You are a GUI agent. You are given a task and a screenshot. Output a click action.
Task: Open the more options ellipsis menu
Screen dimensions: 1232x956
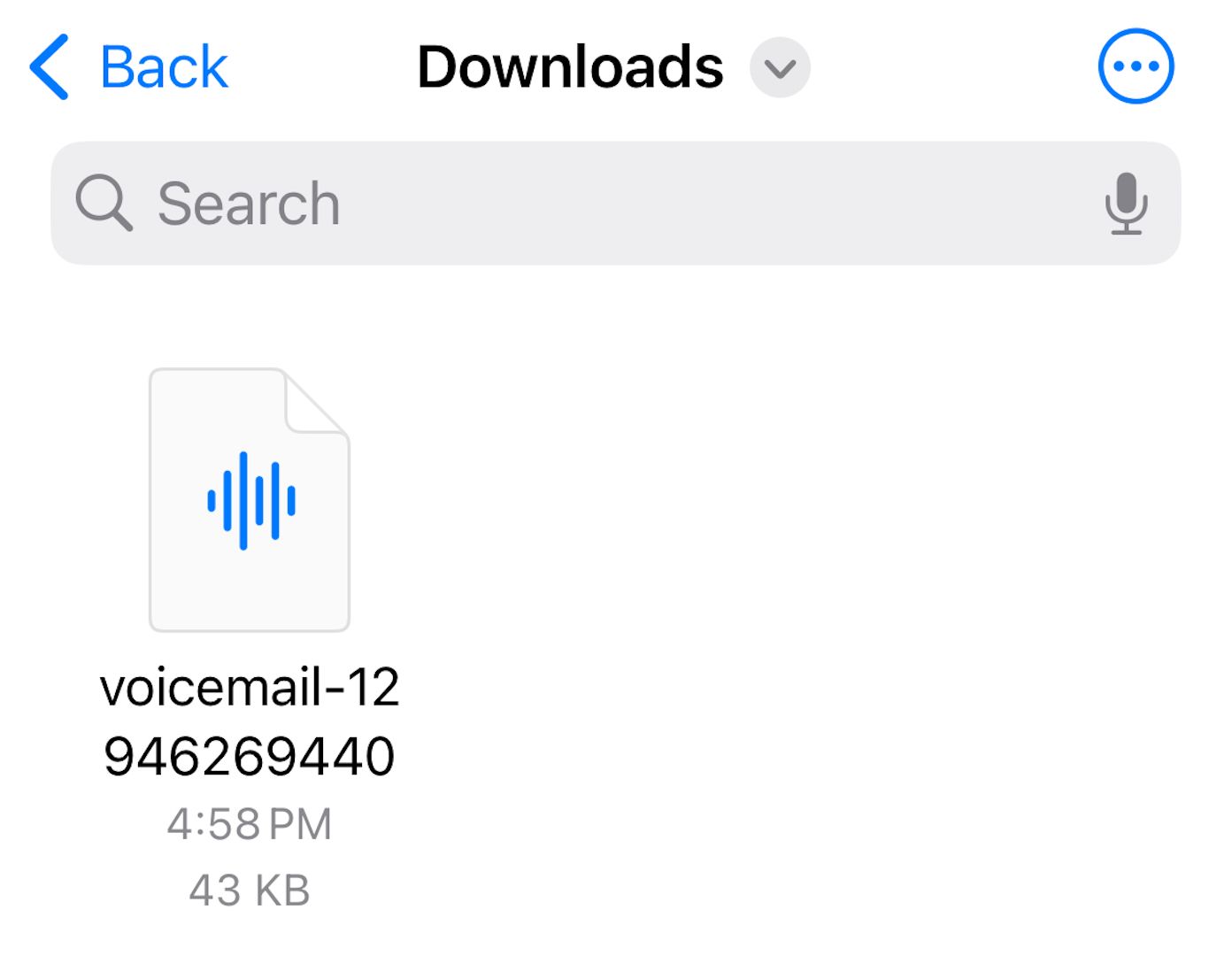point(1136,66)
